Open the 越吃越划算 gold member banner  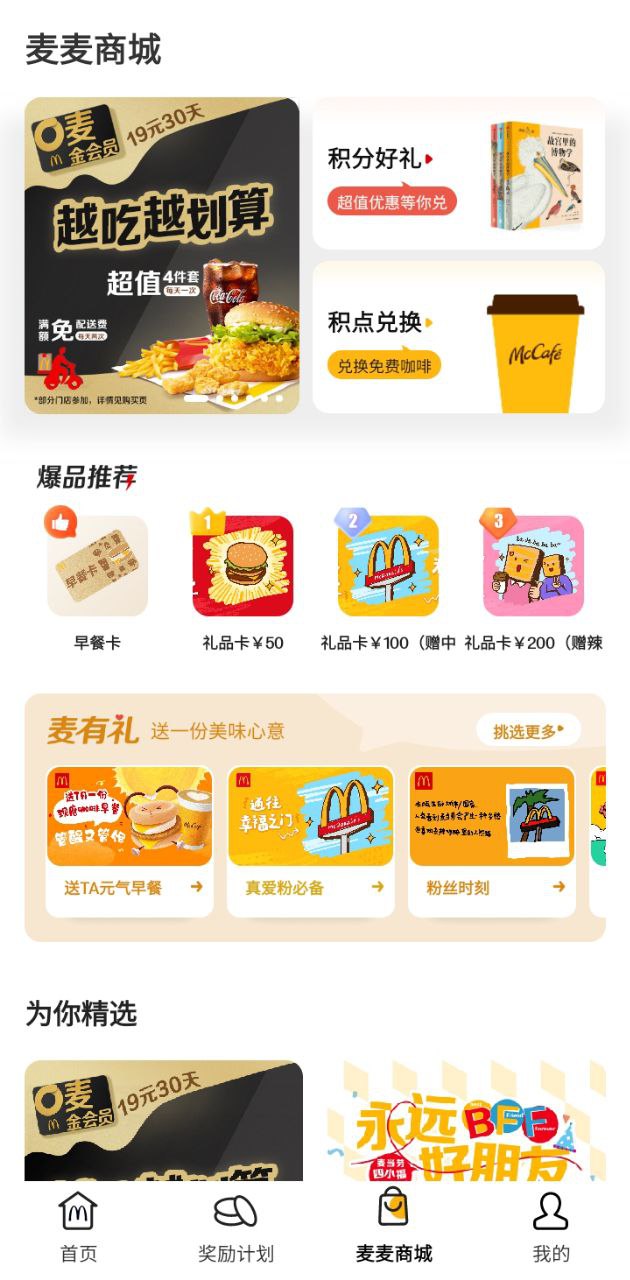pyautogui.click(x=162, y=255)
